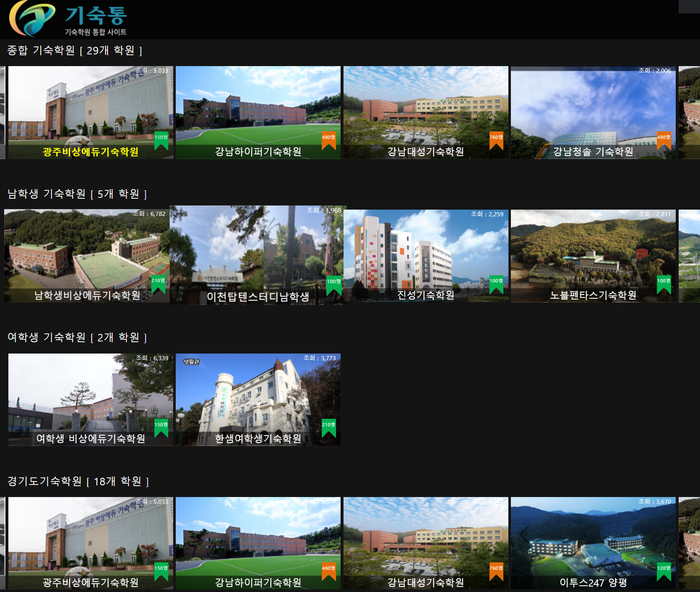Open 강남하이퍼기숙학원 in the 경기도기숙학원 row

(x=258, y=542)
